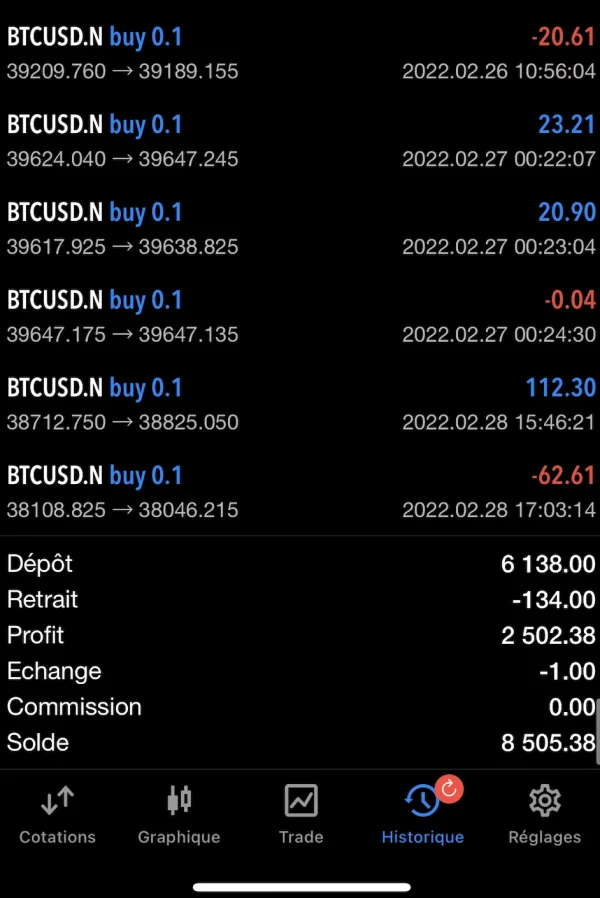Screen dimensions: 600x898
Task: Show details of the trade with 20.90 profit
Action: [x=300, y=229]
